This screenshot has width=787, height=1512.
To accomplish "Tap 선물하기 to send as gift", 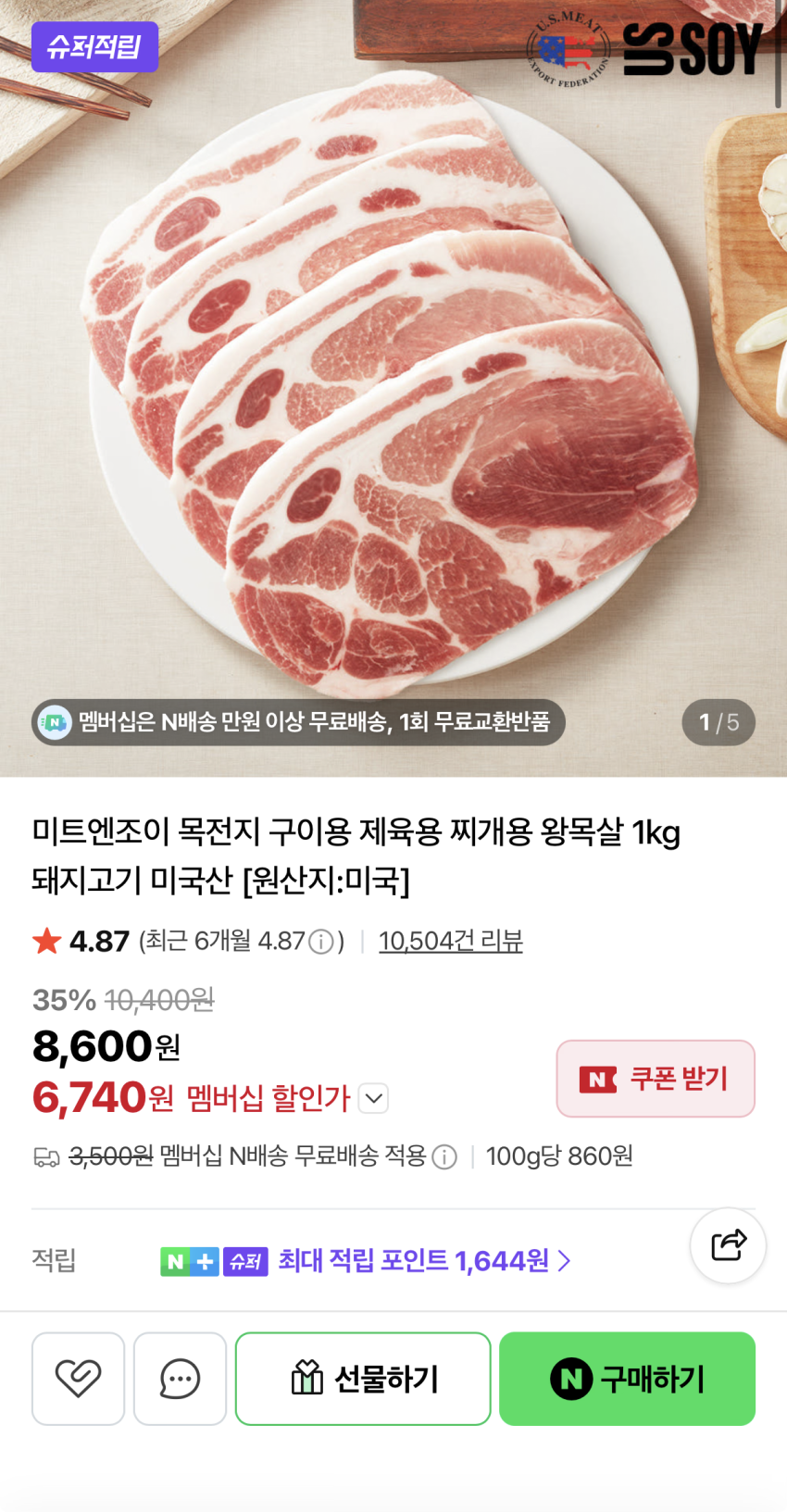I will coord(363,1379).
